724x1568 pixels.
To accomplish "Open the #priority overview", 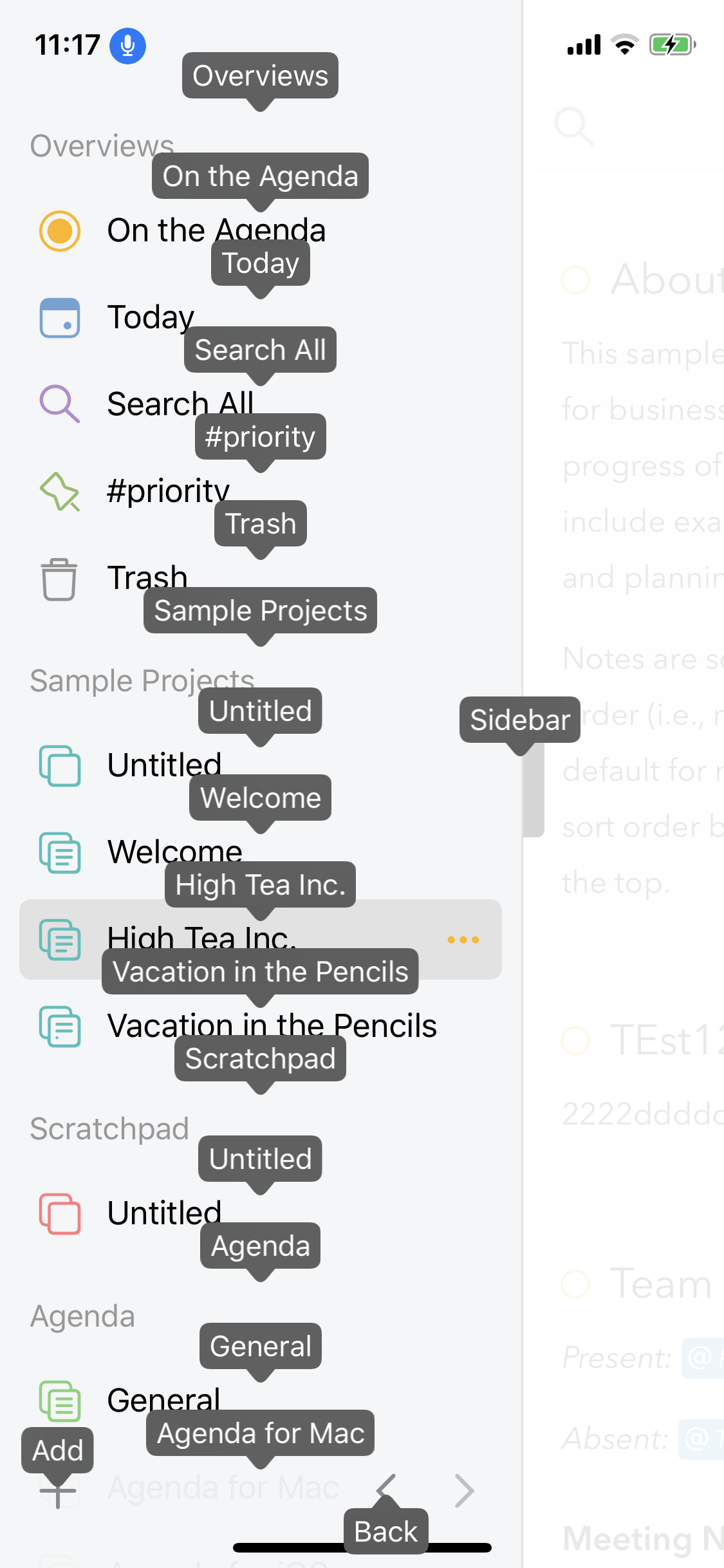I will coord(261,491).
